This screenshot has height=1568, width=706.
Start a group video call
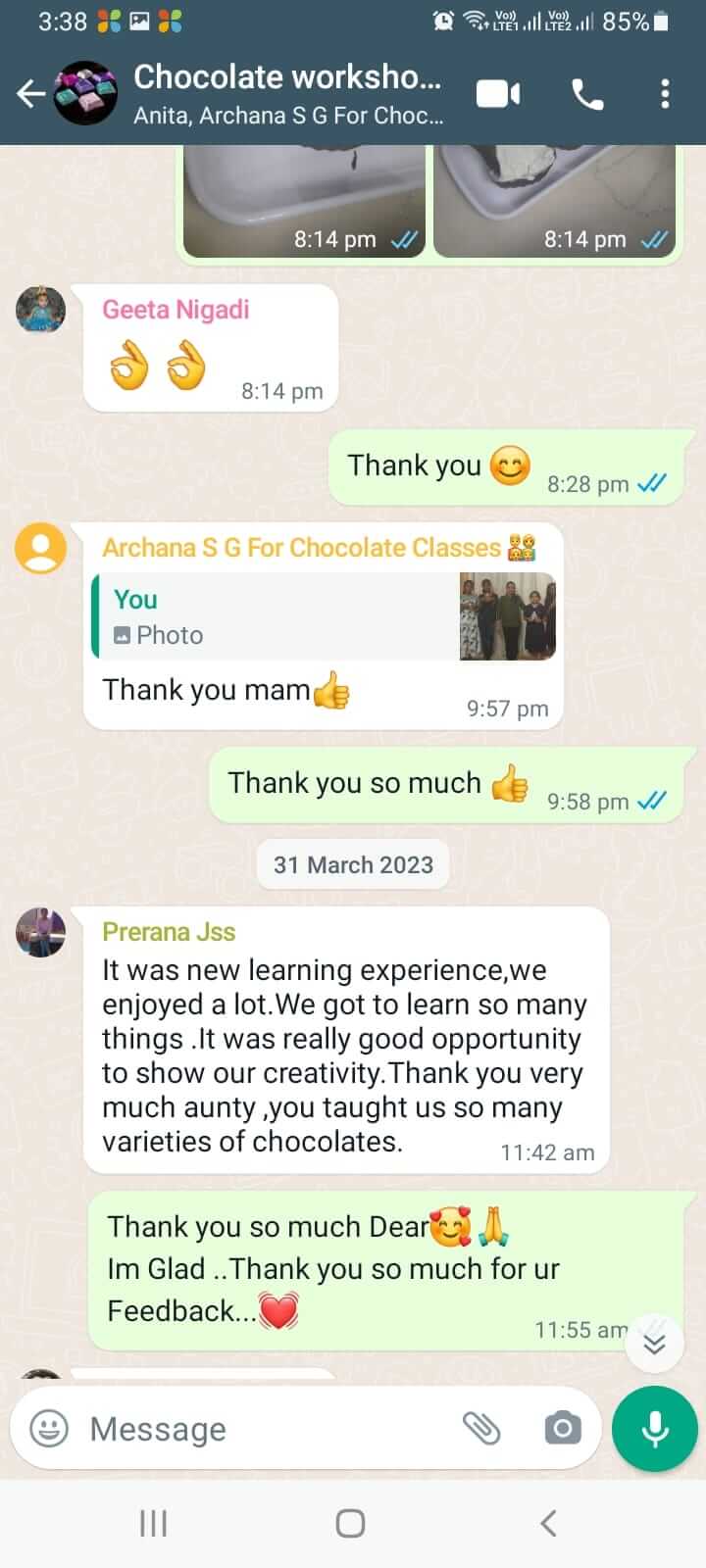pyautogui.click(x=498, y=94)
